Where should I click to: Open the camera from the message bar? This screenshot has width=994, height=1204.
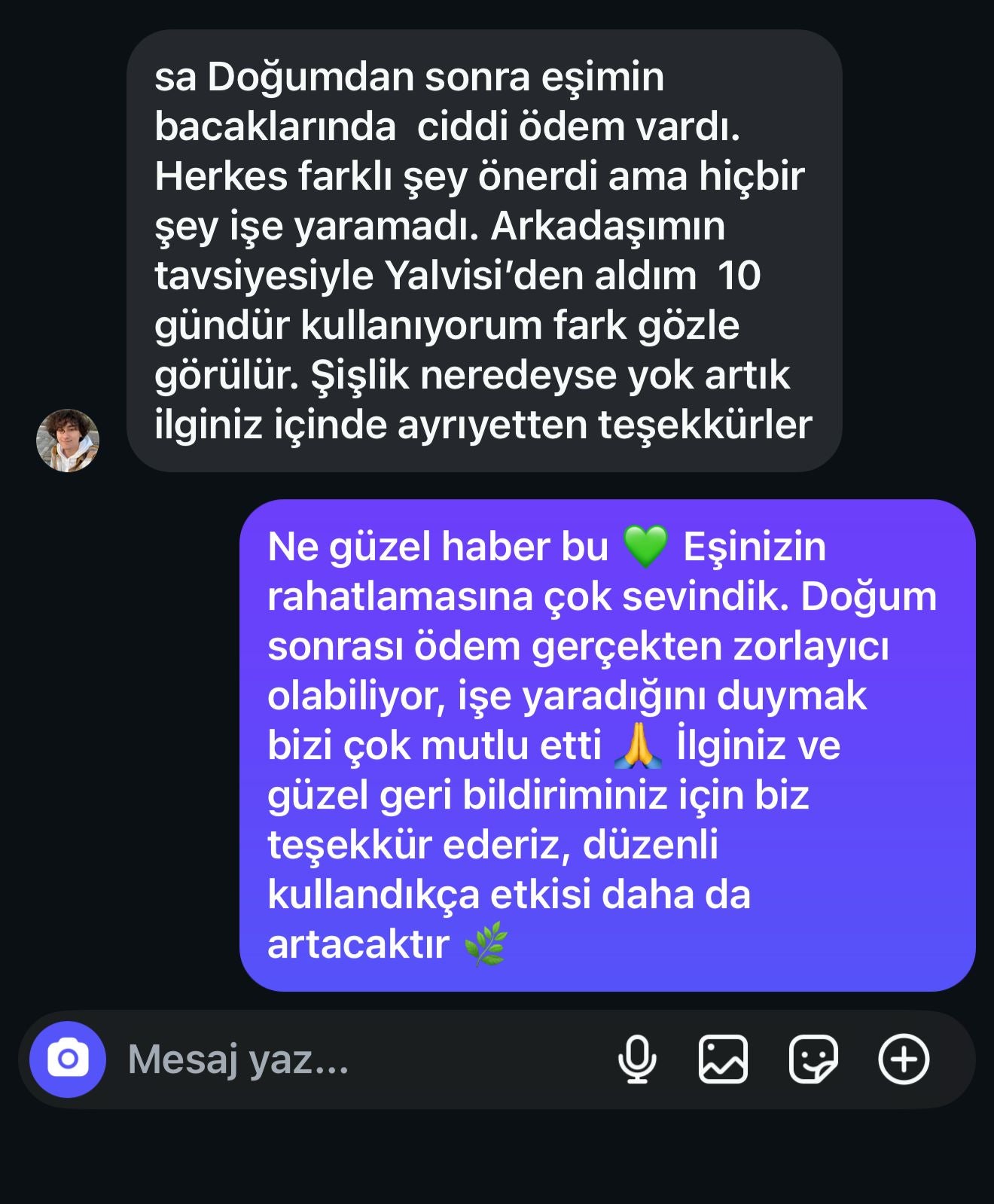pos(68,1059)
